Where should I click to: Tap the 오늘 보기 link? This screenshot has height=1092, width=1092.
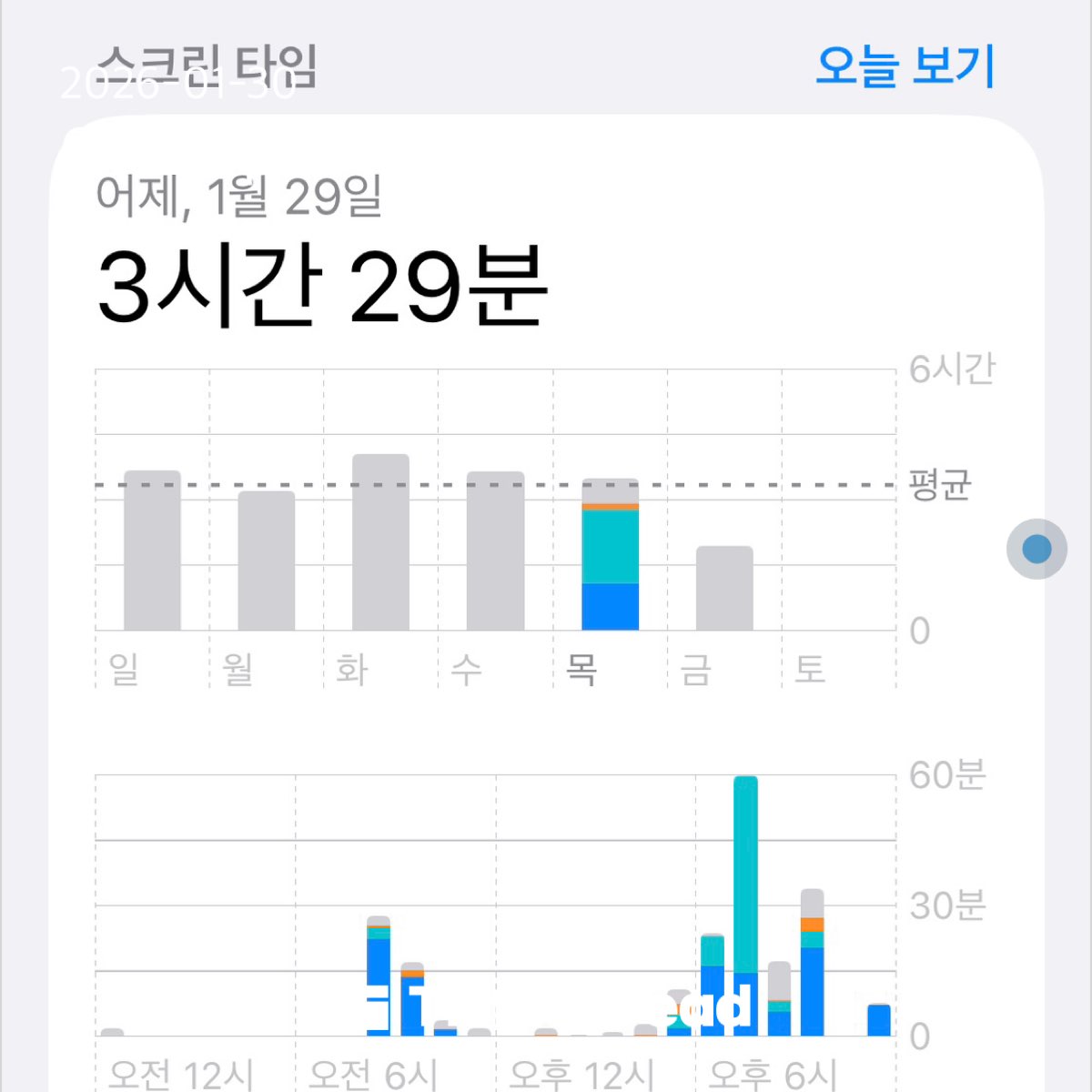tap(905, 66)
